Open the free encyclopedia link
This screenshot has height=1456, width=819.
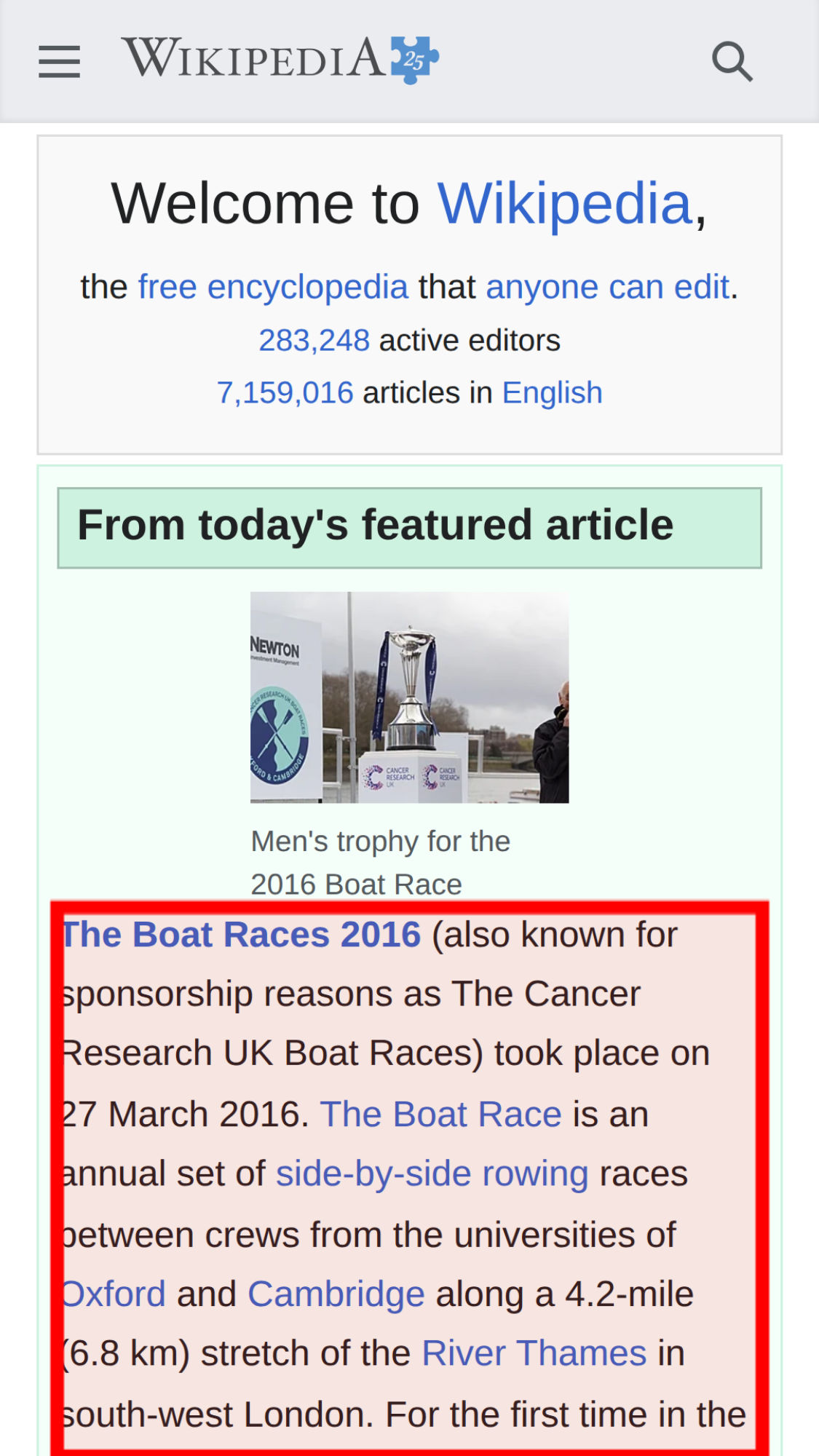click(x=273, y=287)
